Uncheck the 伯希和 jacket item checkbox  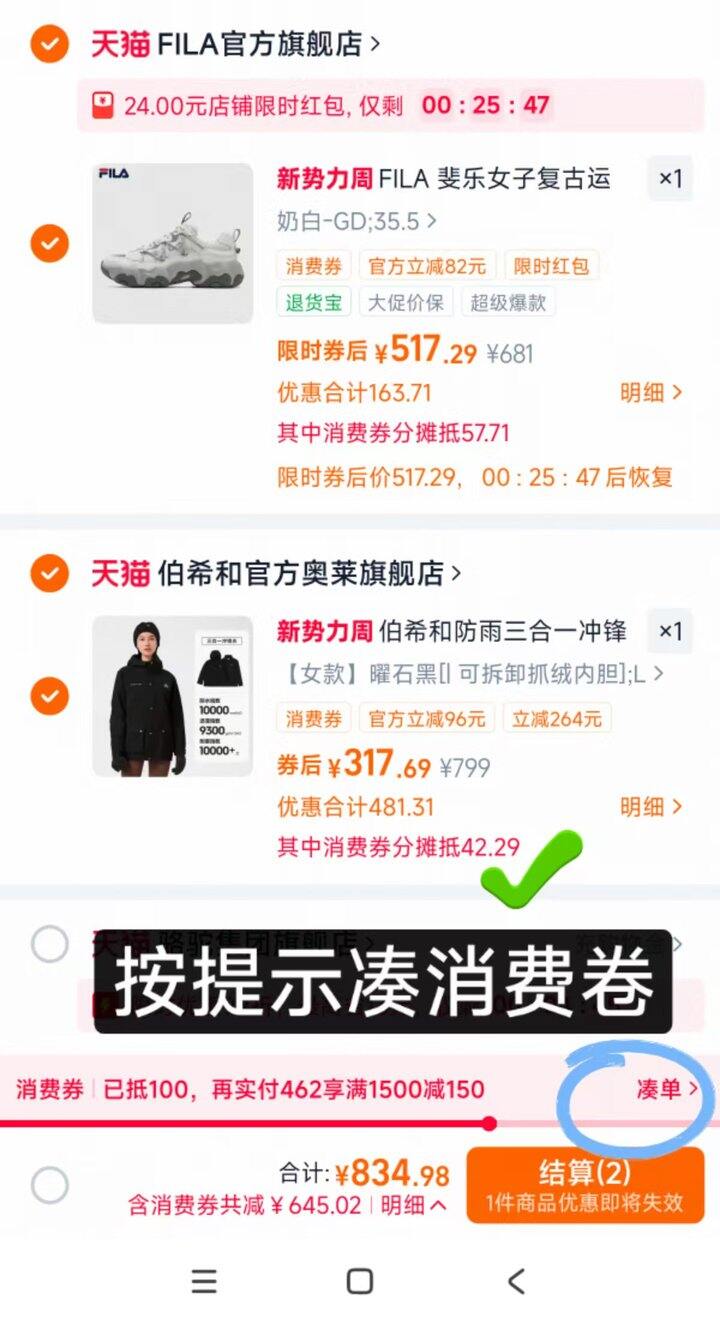49,695
